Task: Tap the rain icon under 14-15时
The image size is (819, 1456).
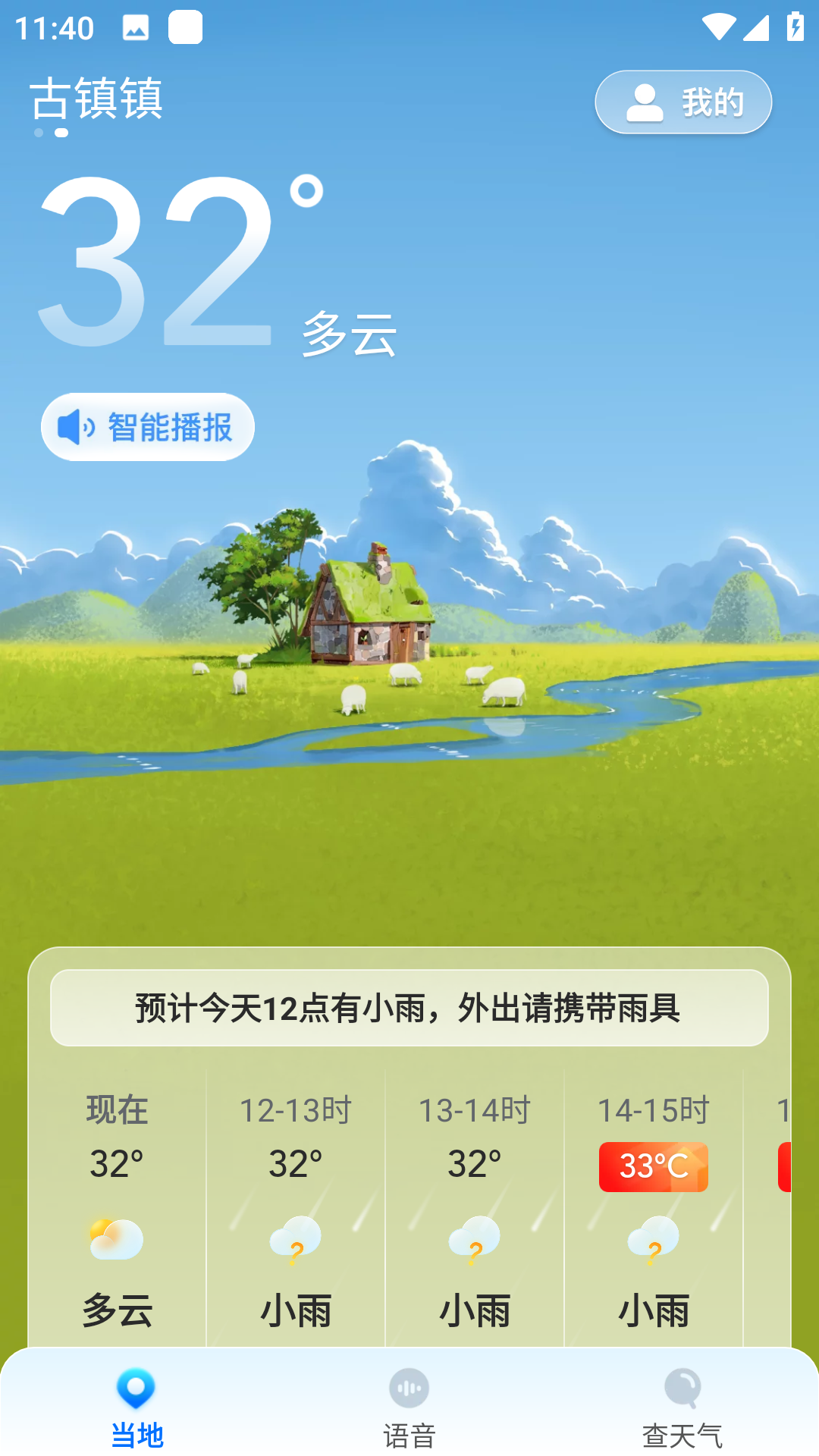Action: pos(652,1238)
